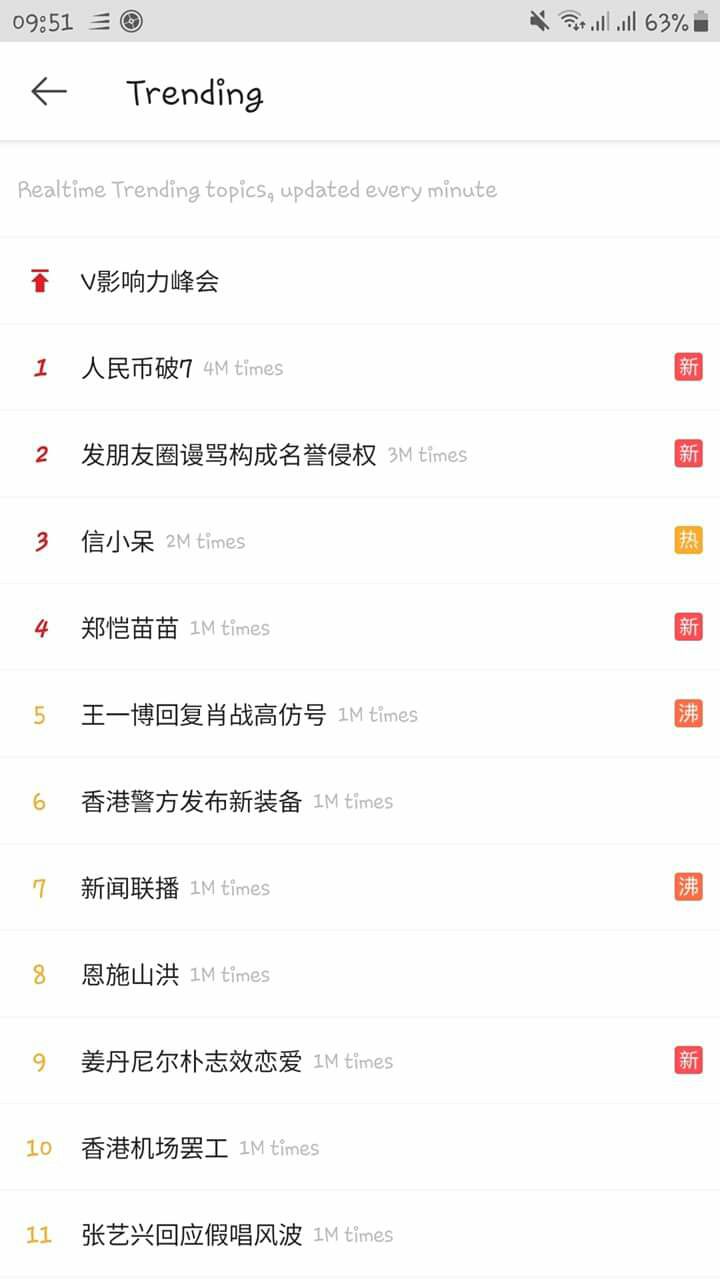Open trending topic 新闻联播
The height and width of the screenshot is (1280, 720).
(x=360, y=888)
